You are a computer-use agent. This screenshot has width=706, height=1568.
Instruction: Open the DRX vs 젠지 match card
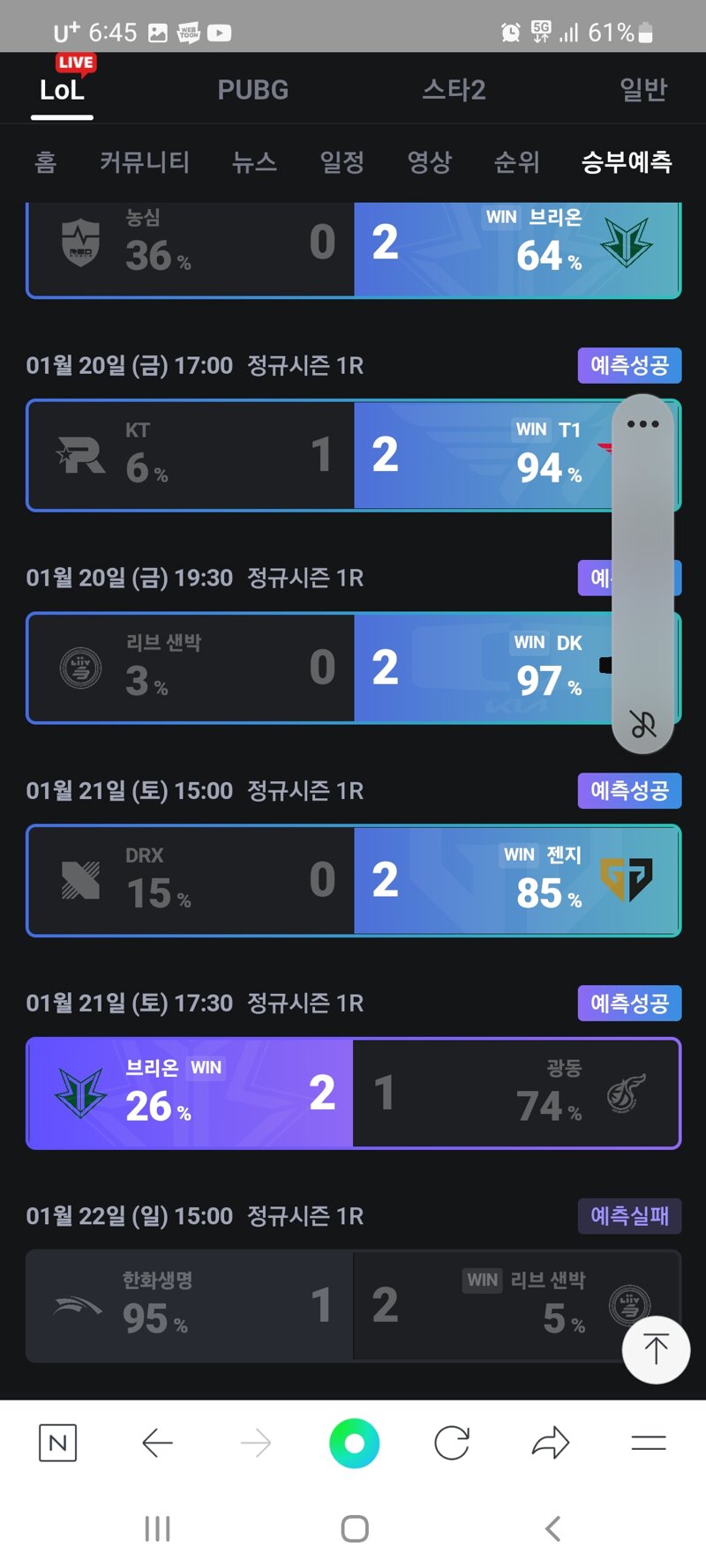353,880
